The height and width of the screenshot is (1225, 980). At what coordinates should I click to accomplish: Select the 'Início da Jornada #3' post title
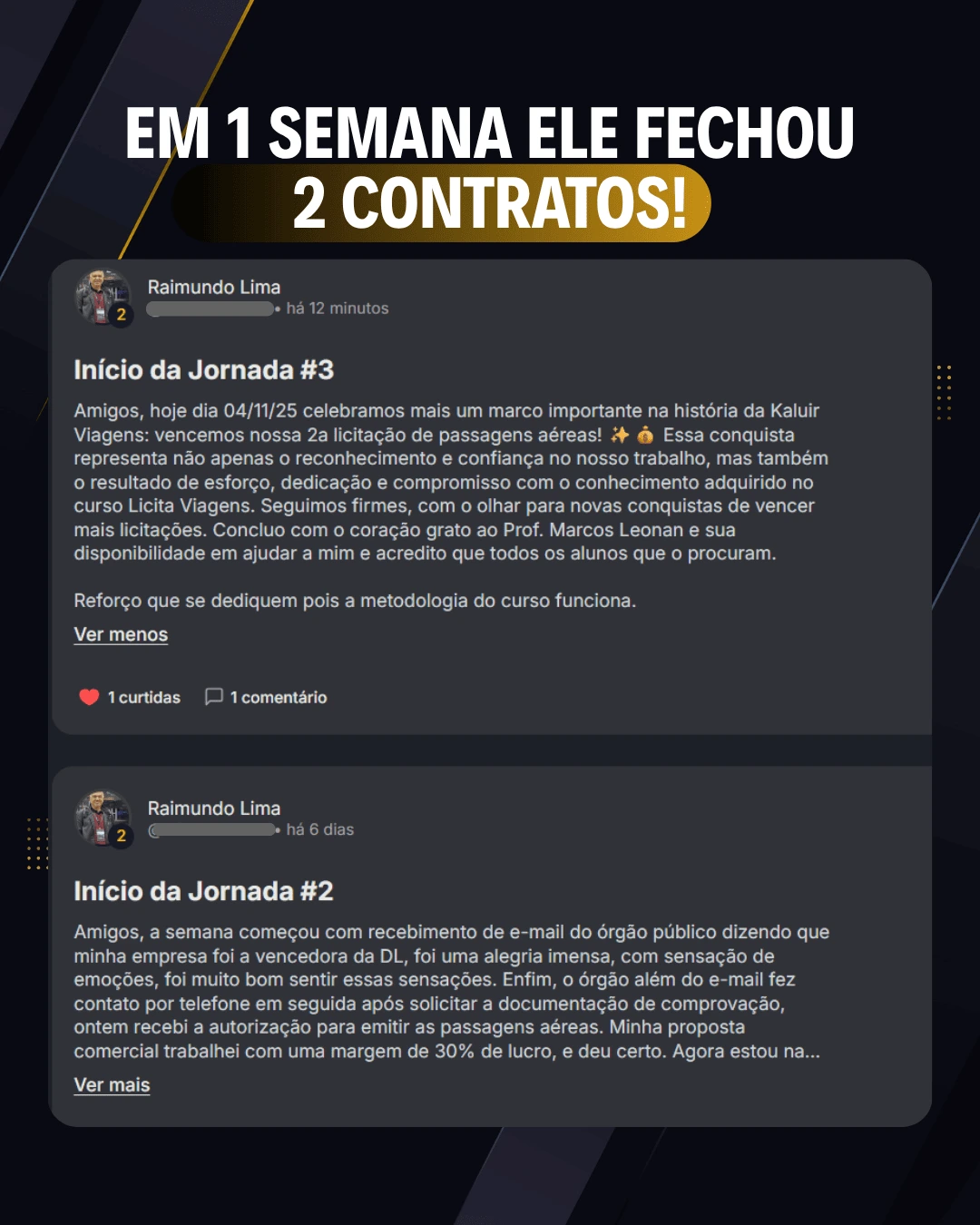tap(204, 370)
